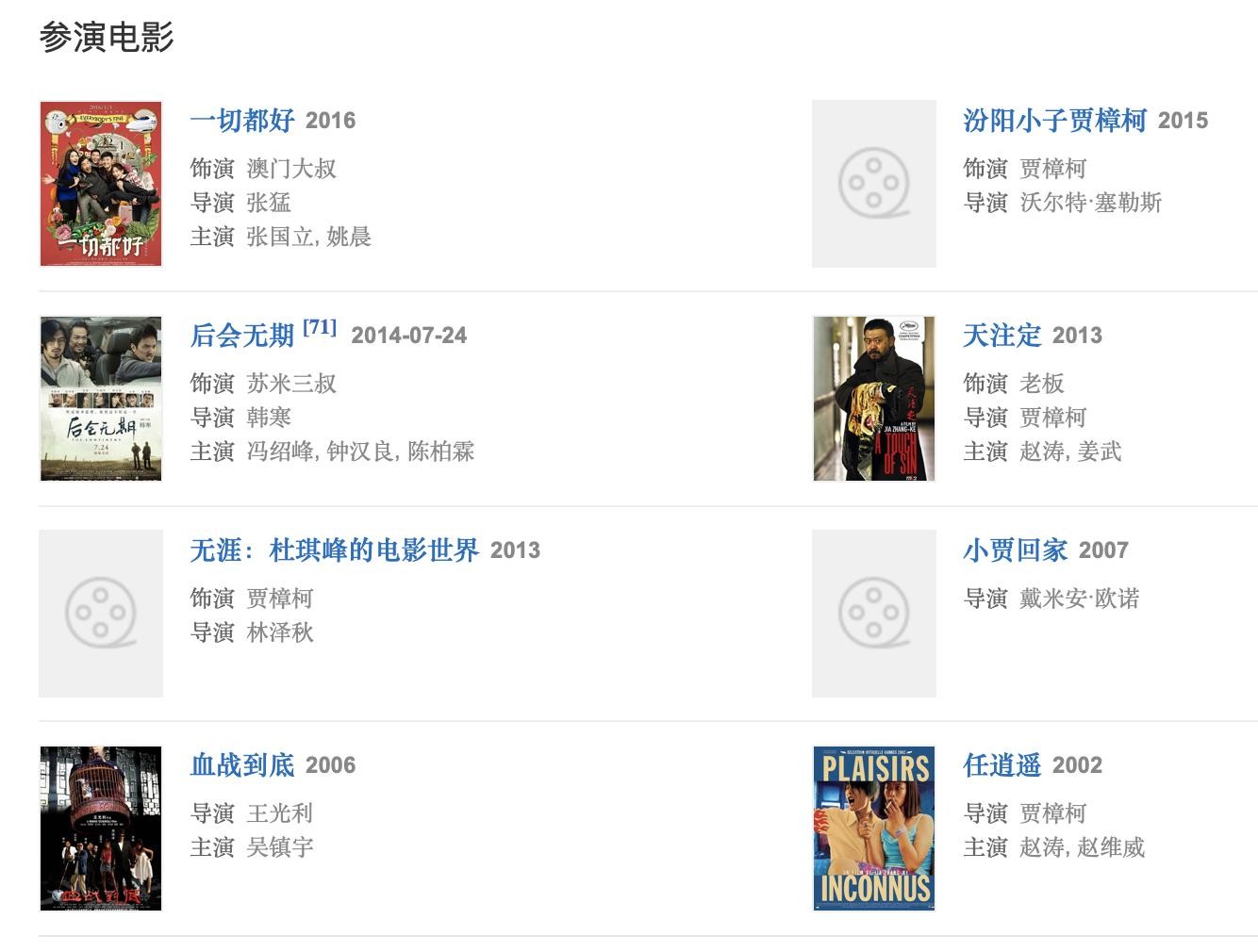Open the 任逍遥 poster thumbnail
Viewport: 1258px width, 952px height.
(x=874, y=829)
